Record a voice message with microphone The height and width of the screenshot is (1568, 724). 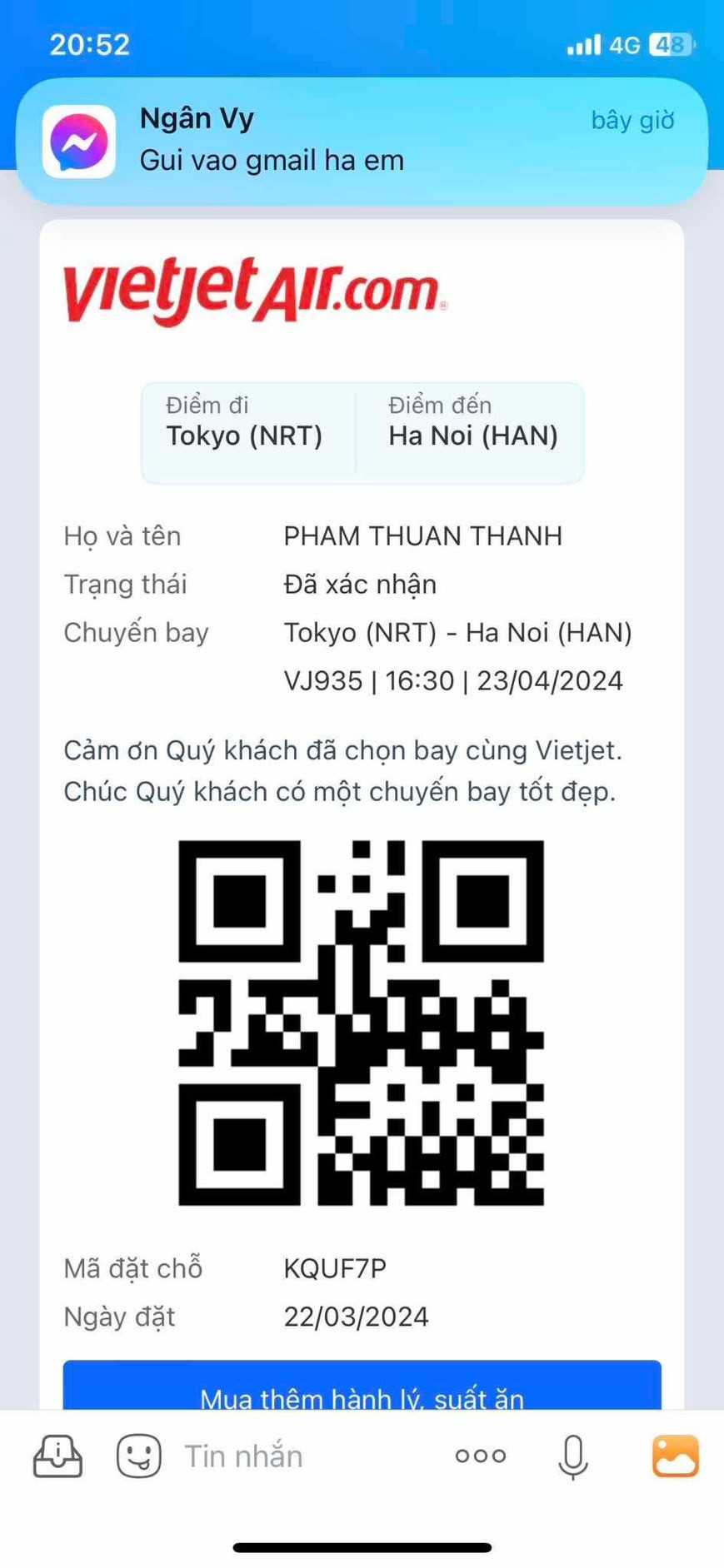point(572,1456)
